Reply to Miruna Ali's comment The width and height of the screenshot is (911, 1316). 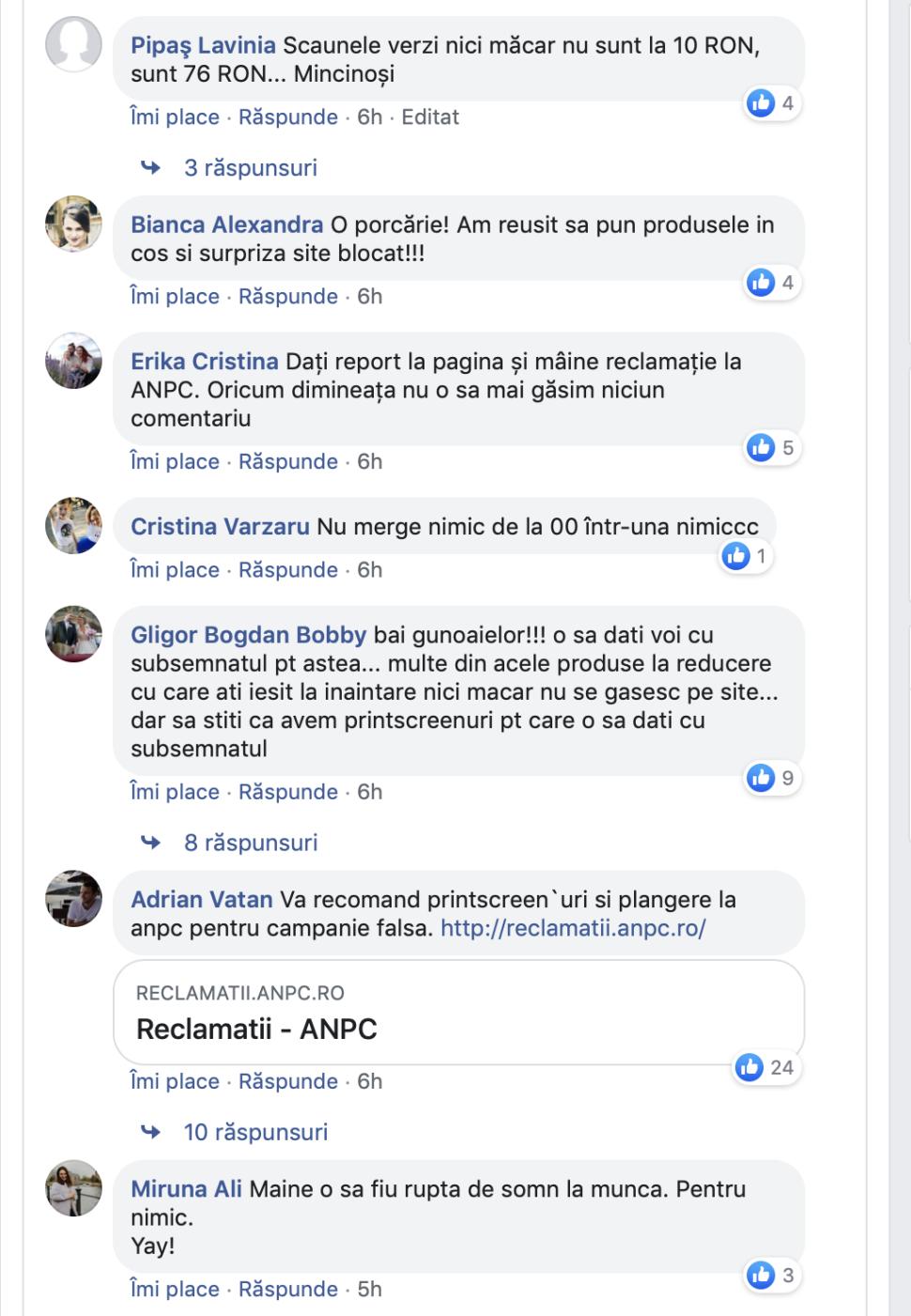pos(287,1290)
